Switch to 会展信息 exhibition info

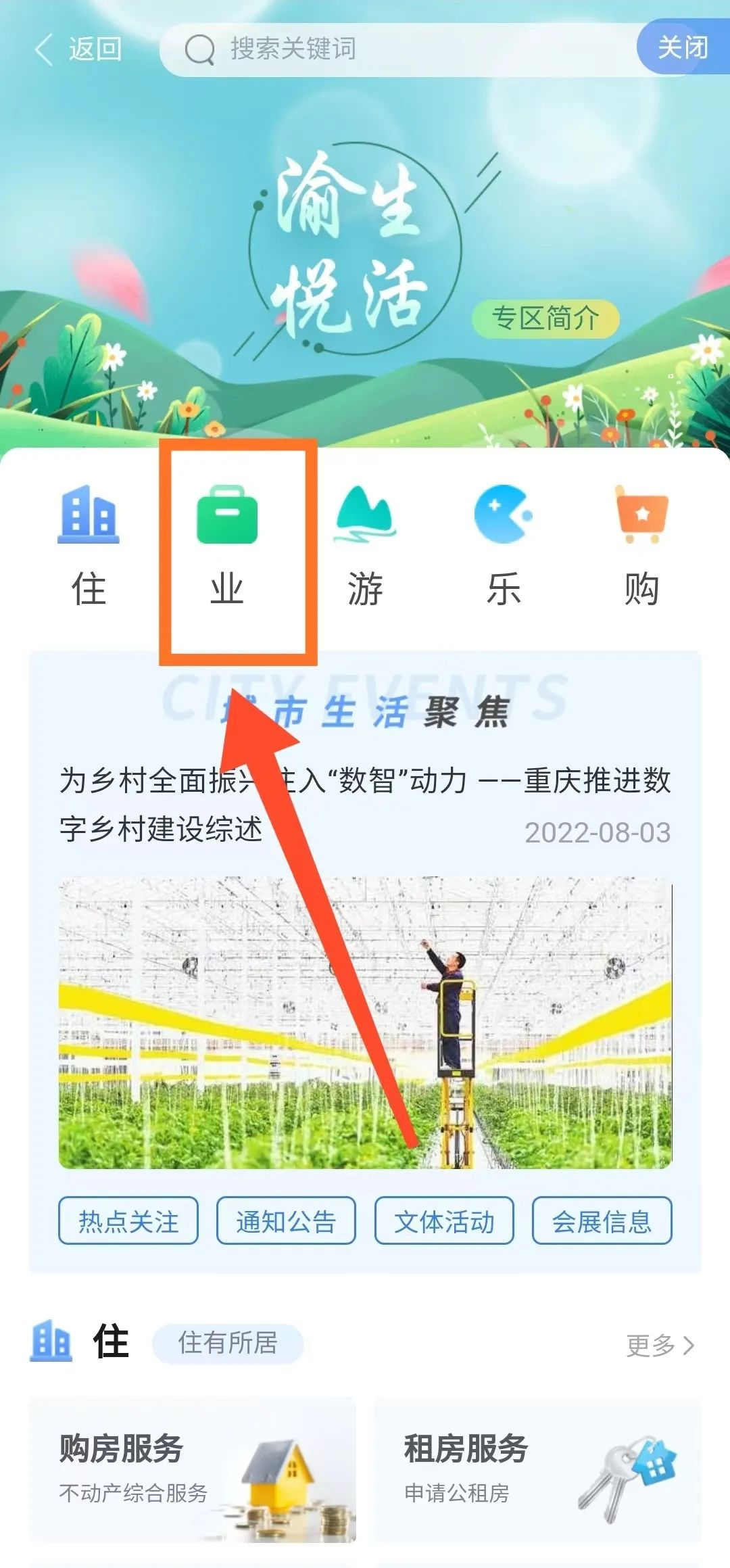tap(602, 1220)
